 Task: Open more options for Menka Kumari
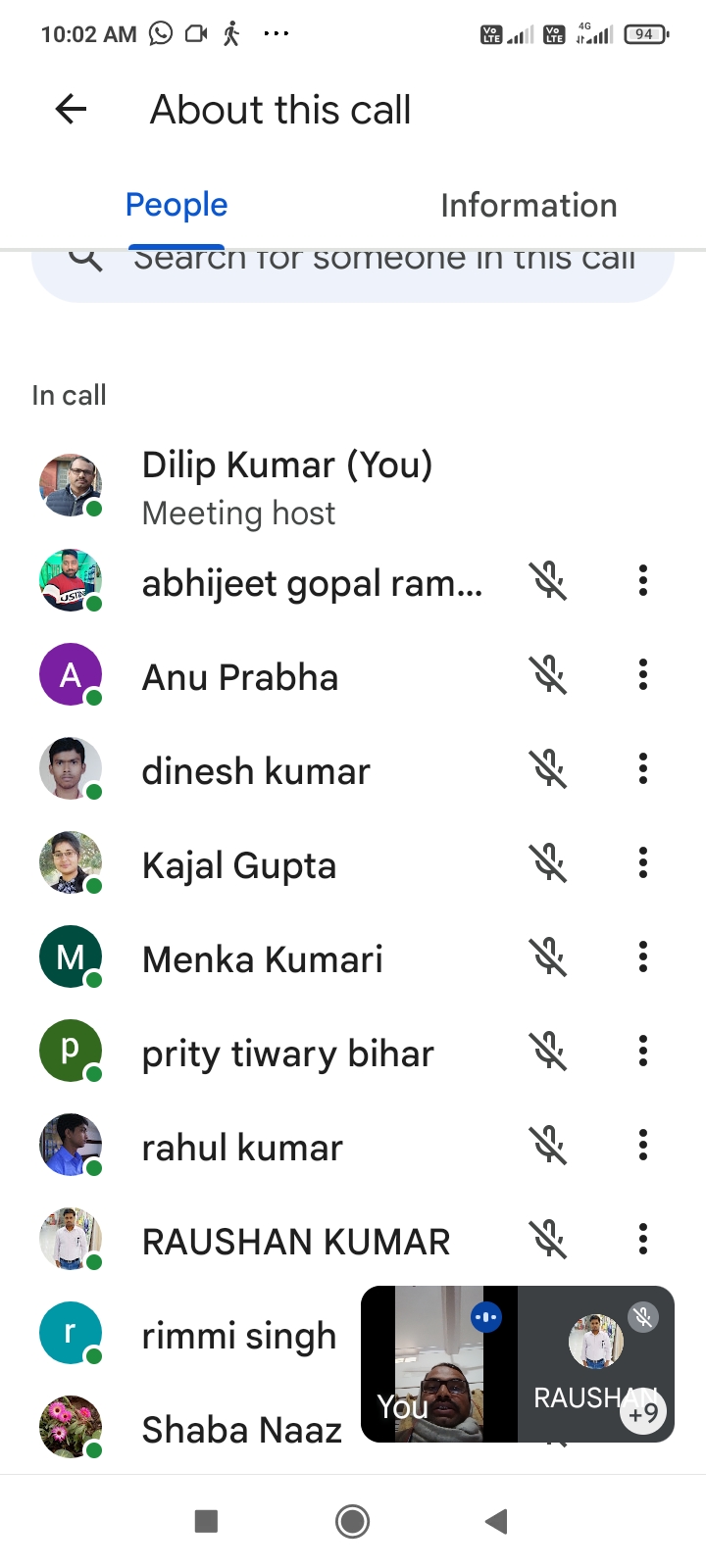point(643,957)
